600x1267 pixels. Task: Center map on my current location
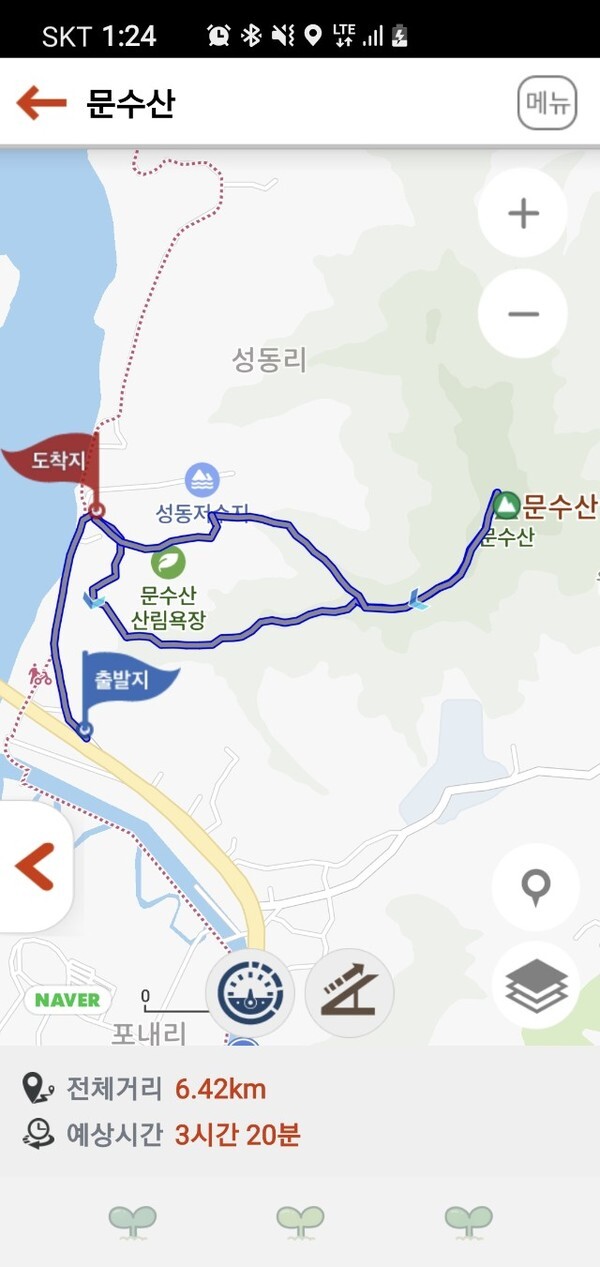(x=536, y=887)
